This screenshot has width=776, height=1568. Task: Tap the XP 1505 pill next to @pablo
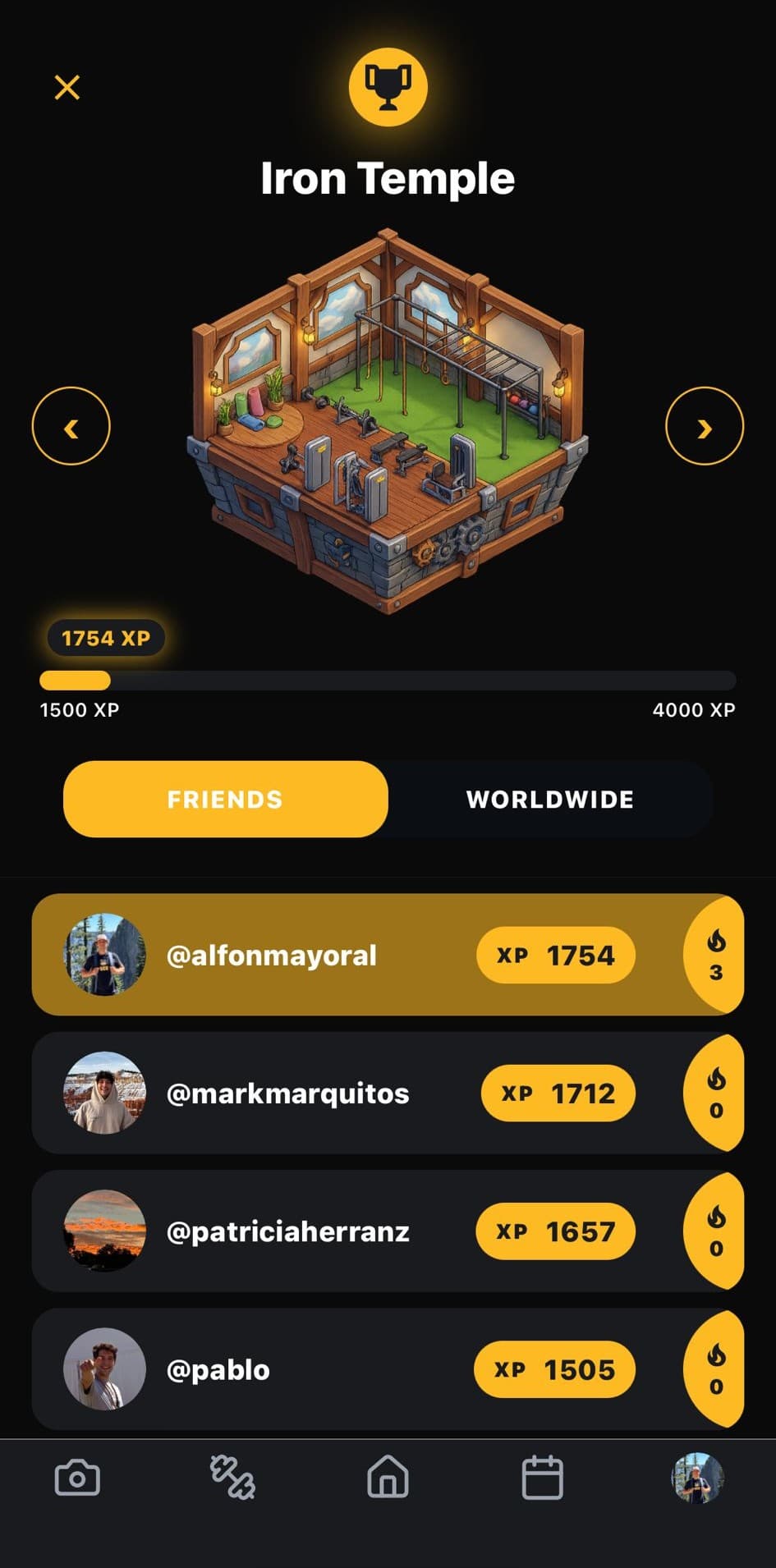[553, 1369]
